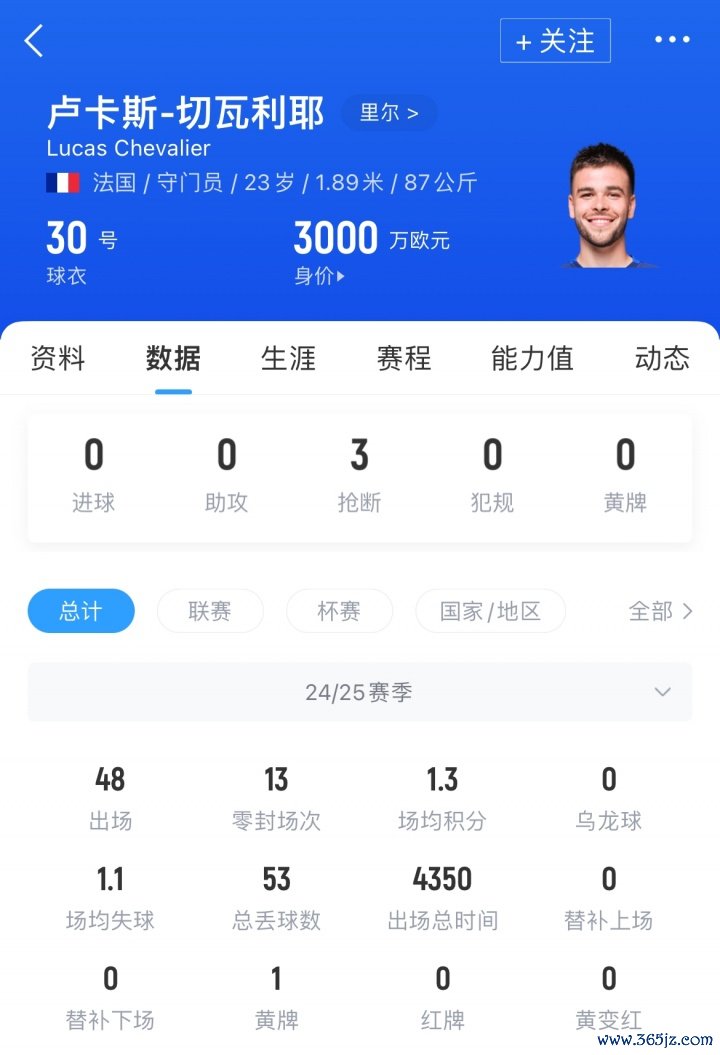Open 全部 to see all competitions

click(660, 611)
